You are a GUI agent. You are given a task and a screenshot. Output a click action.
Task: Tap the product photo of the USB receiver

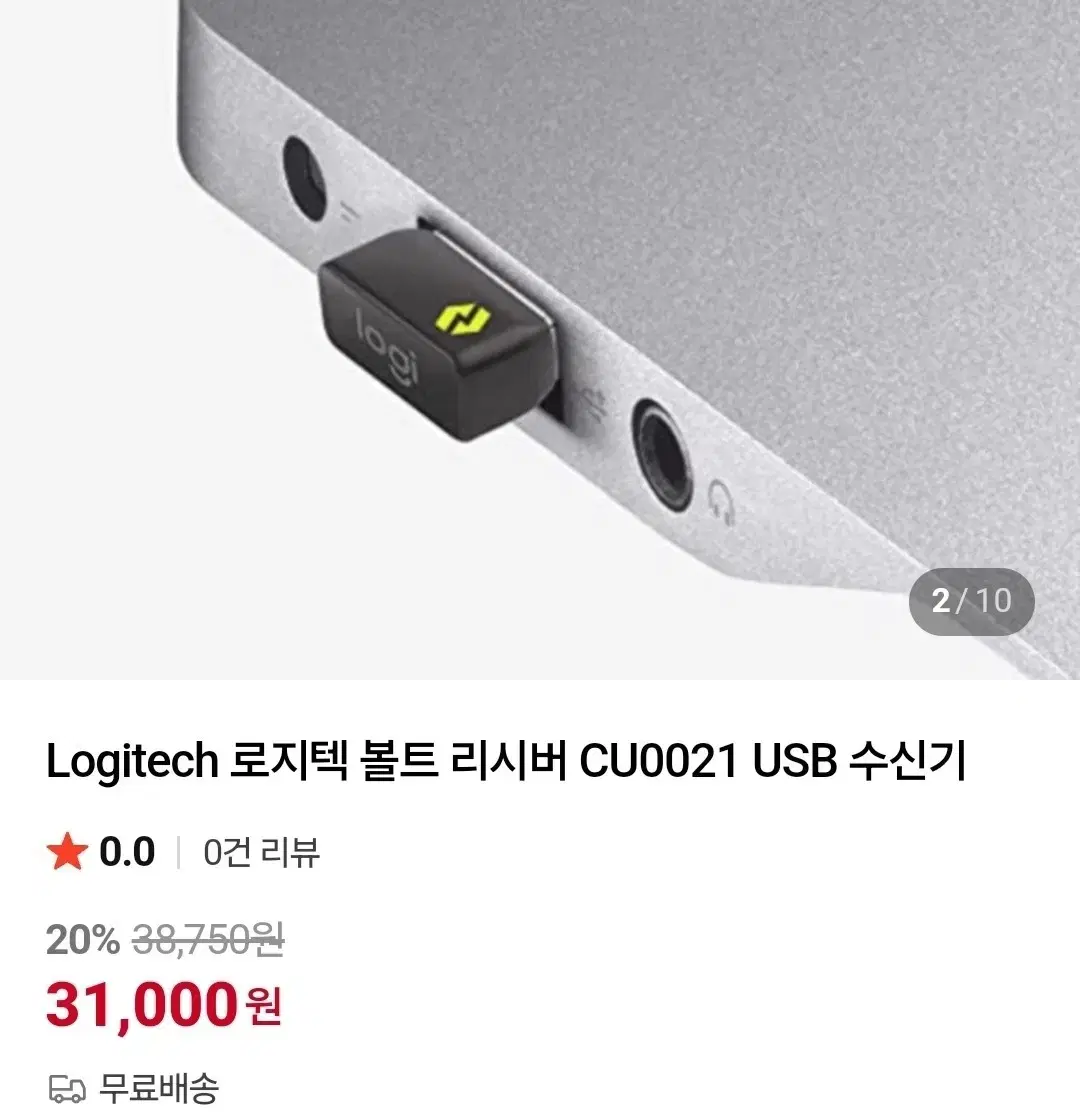pyautogui.click(x=440, y=330)
